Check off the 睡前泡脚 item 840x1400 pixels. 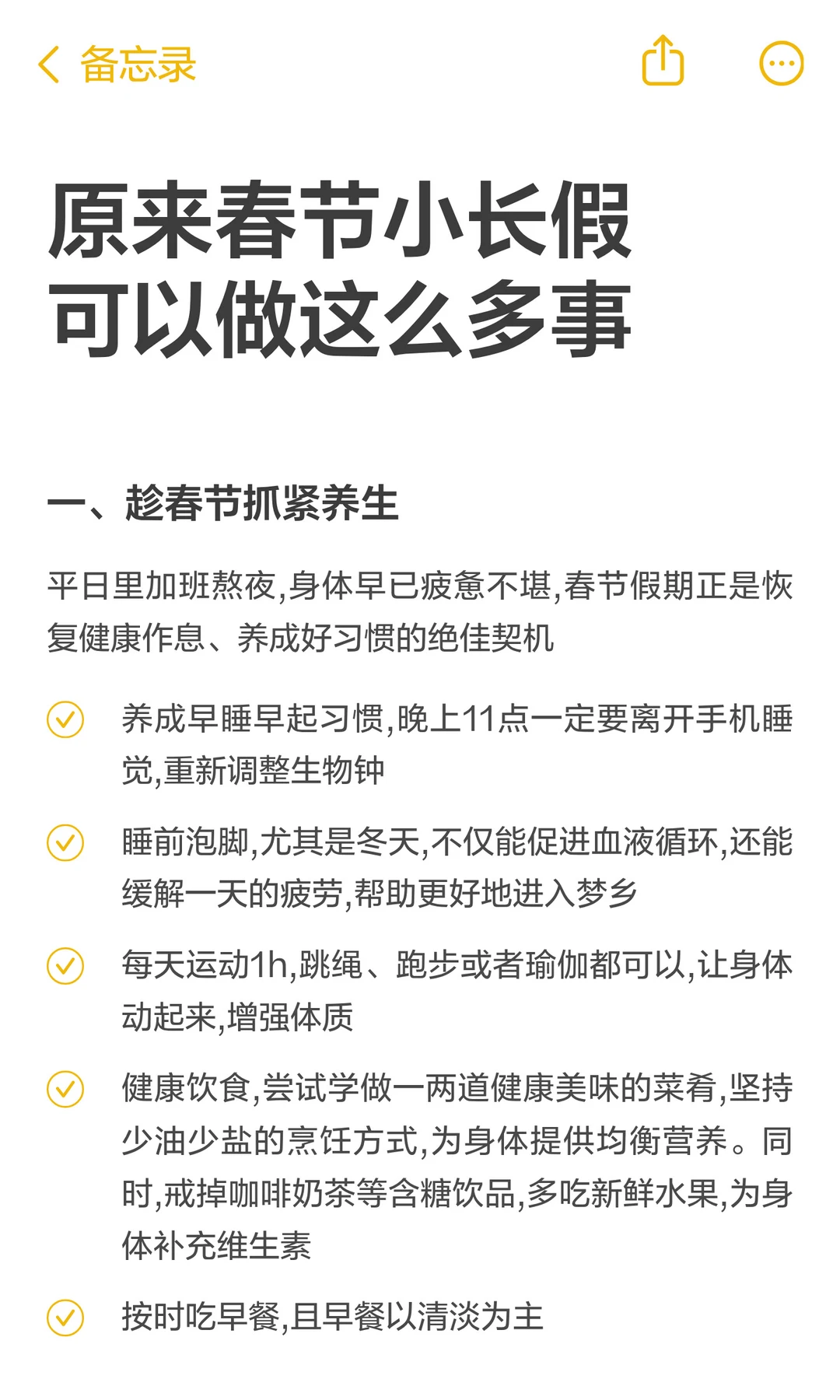(66, 842)
